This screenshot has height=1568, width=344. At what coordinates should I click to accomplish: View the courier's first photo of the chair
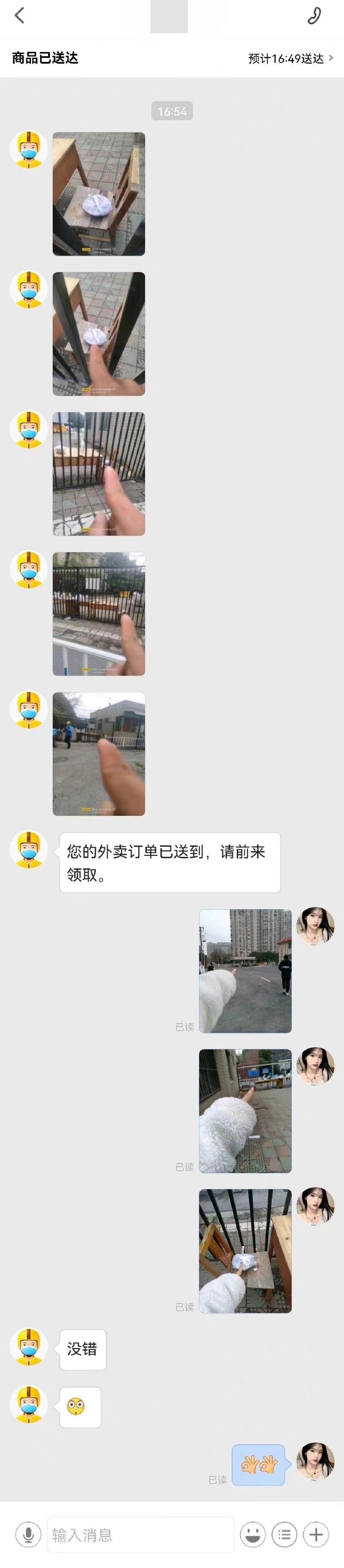[x=99, y=194]
